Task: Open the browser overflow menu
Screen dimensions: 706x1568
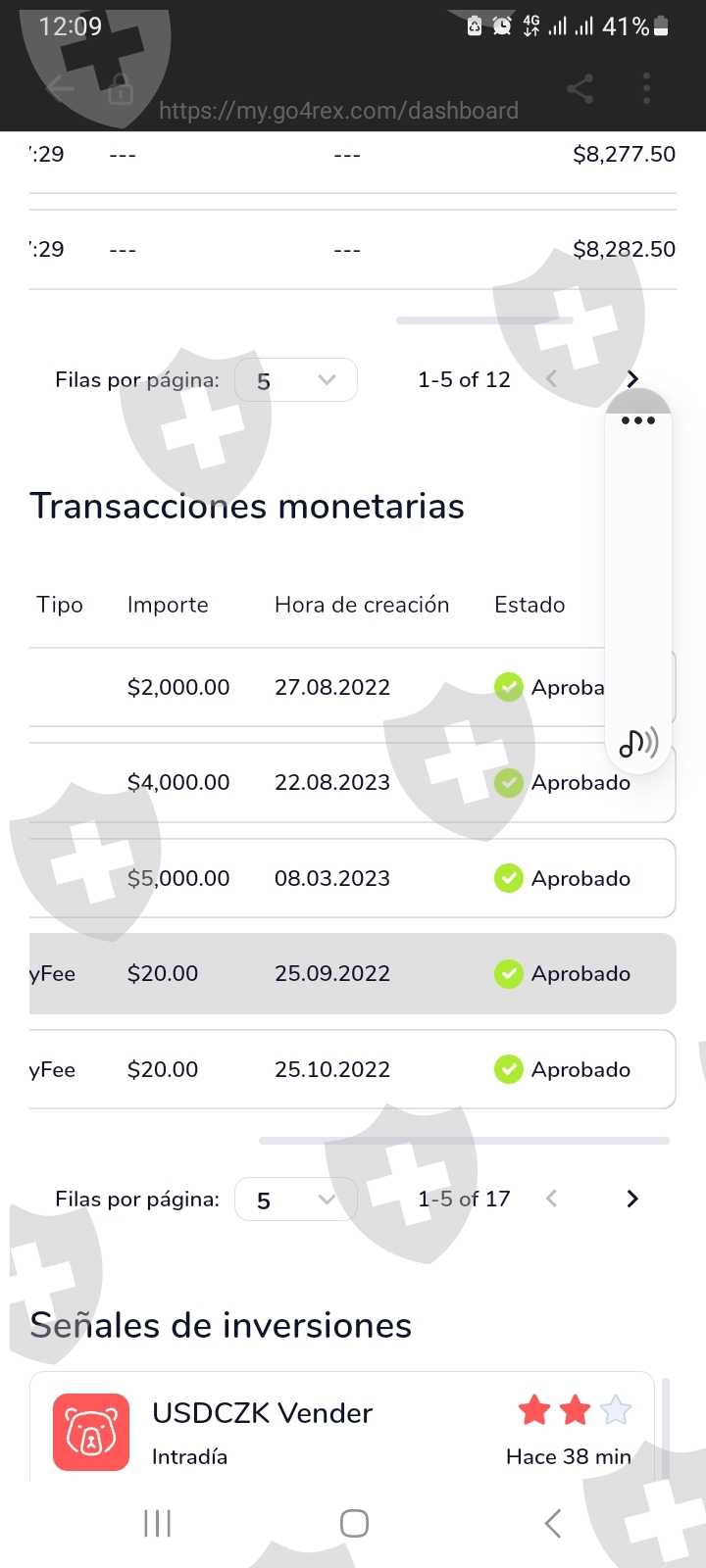Action: click(646, 89)
